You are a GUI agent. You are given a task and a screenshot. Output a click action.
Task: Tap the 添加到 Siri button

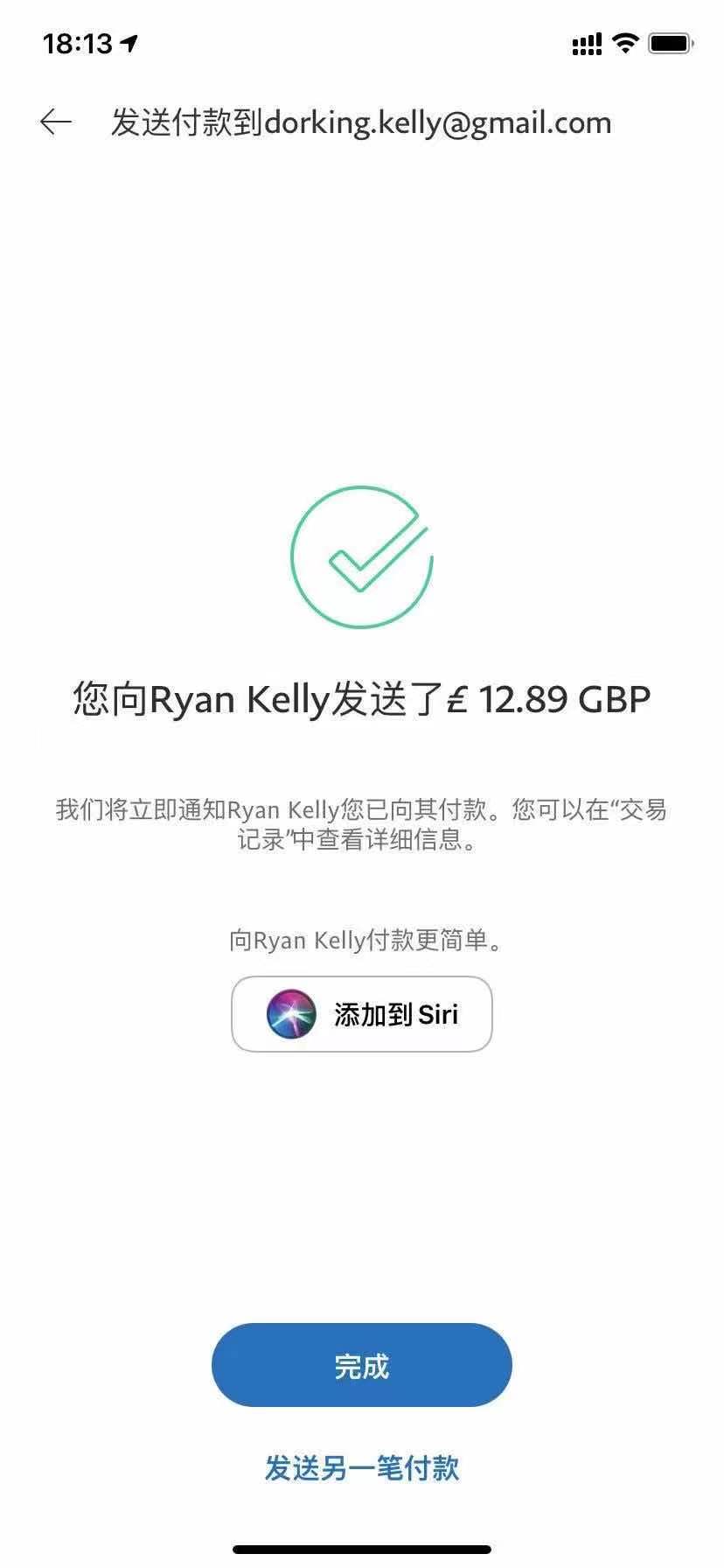tap(361, 1014)
